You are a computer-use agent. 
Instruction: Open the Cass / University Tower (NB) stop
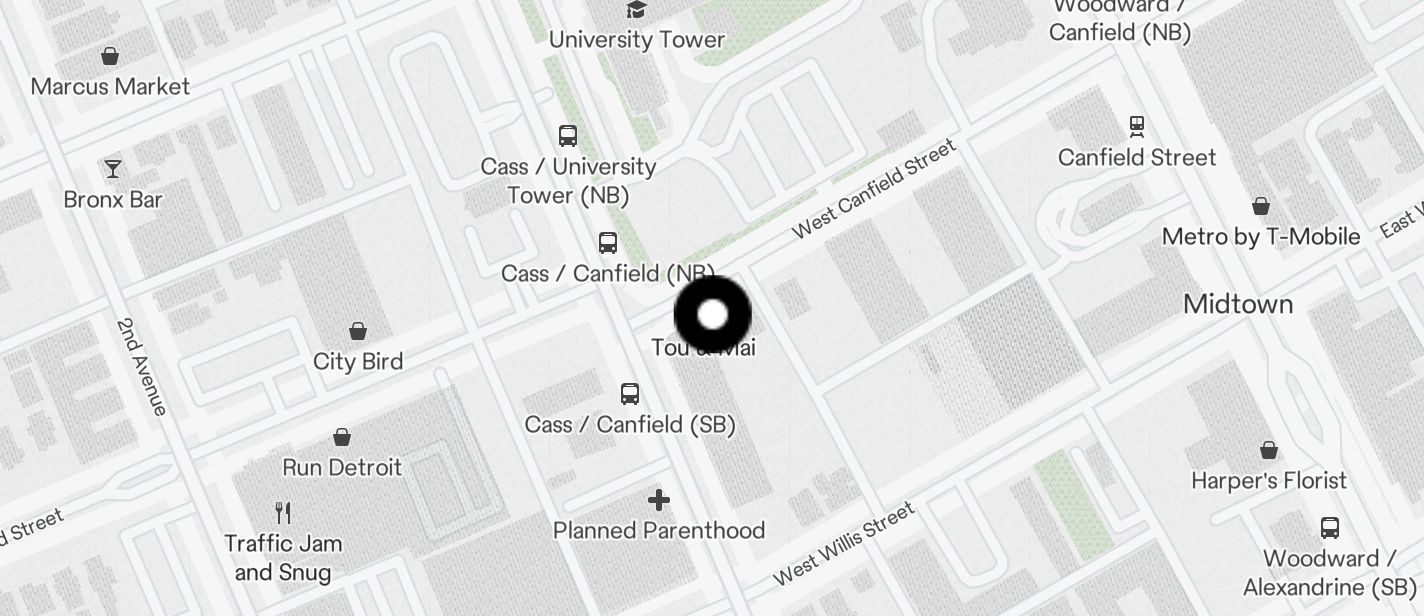tap(568, 136)
